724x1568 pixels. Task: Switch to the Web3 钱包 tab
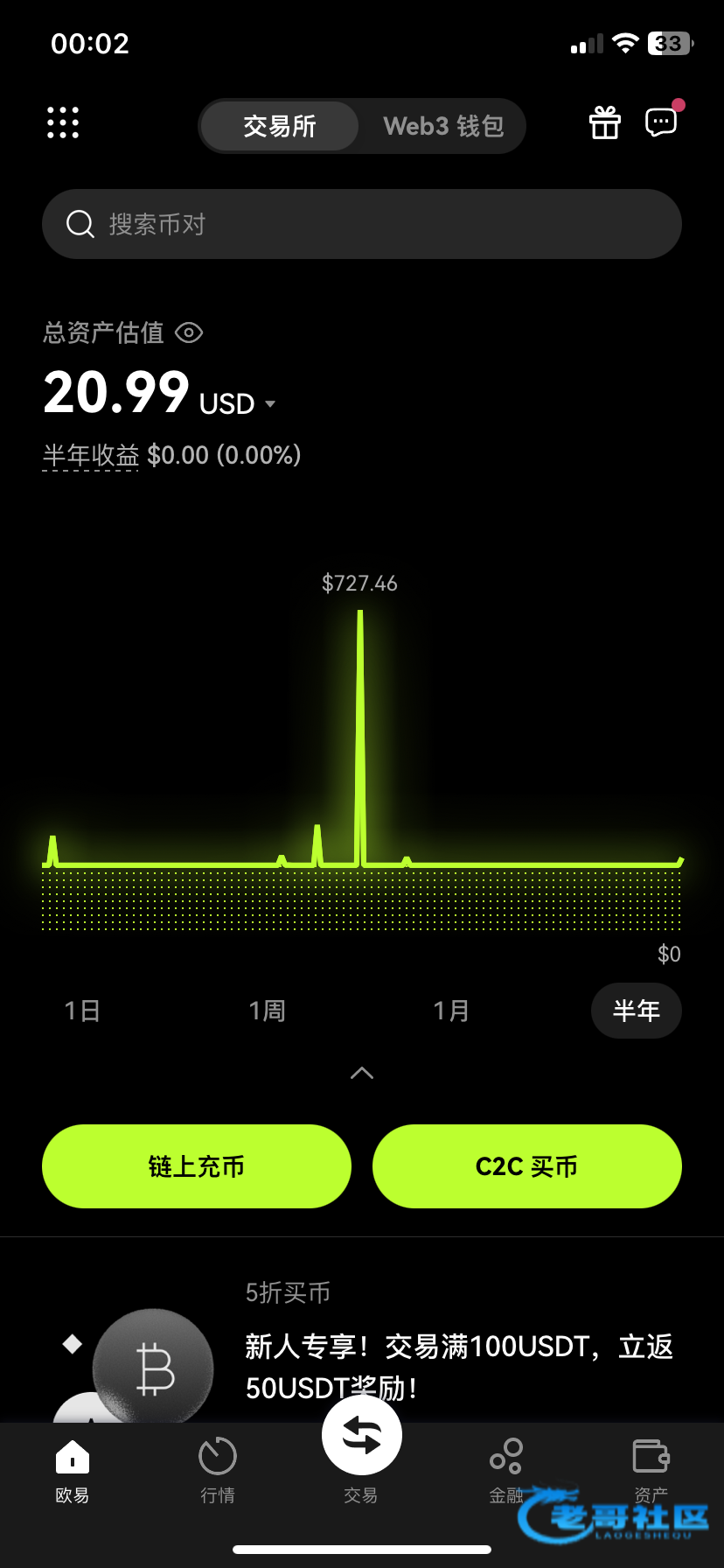click(x=443, y=126)
